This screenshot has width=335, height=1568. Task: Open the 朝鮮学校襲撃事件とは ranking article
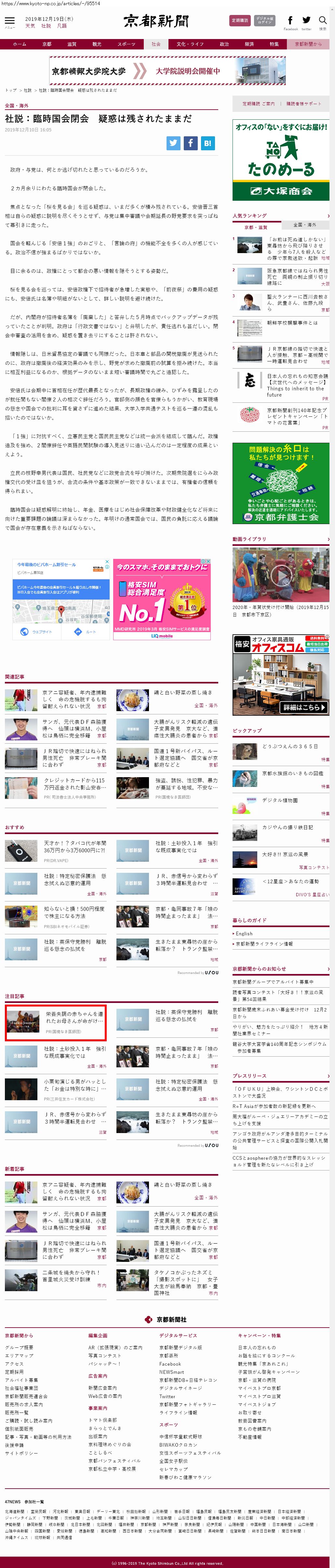tap(292, 323)
